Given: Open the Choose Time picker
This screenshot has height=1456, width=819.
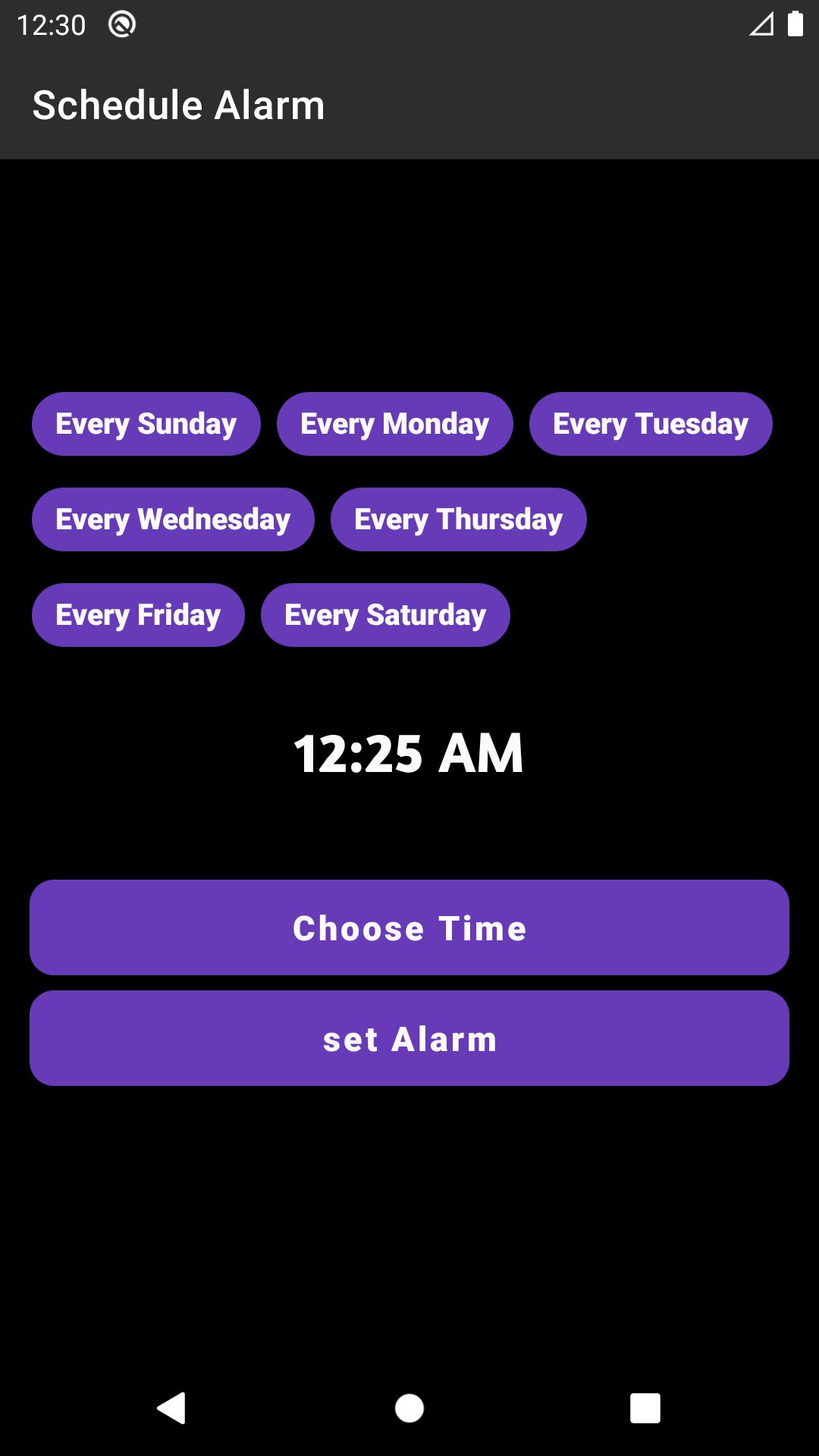Looking at the screenshot, I should point(409,927).
